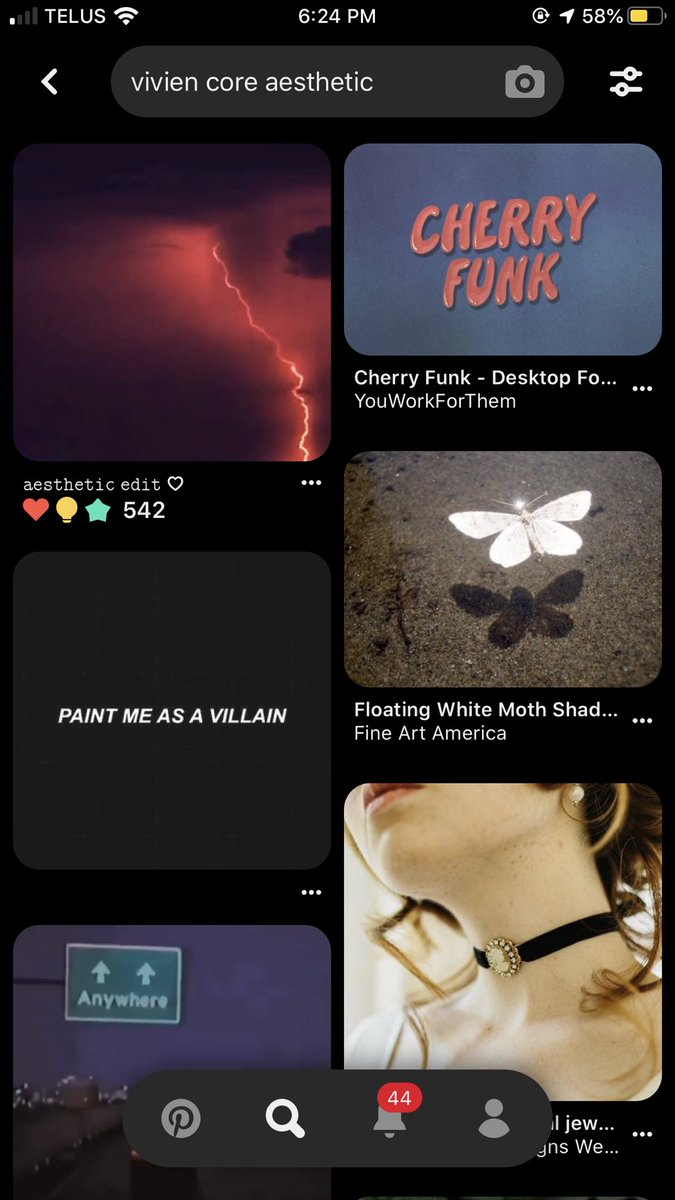Open the Cherry Funk pin
The image size is (675, 1200).
click(x=502, y=249)
